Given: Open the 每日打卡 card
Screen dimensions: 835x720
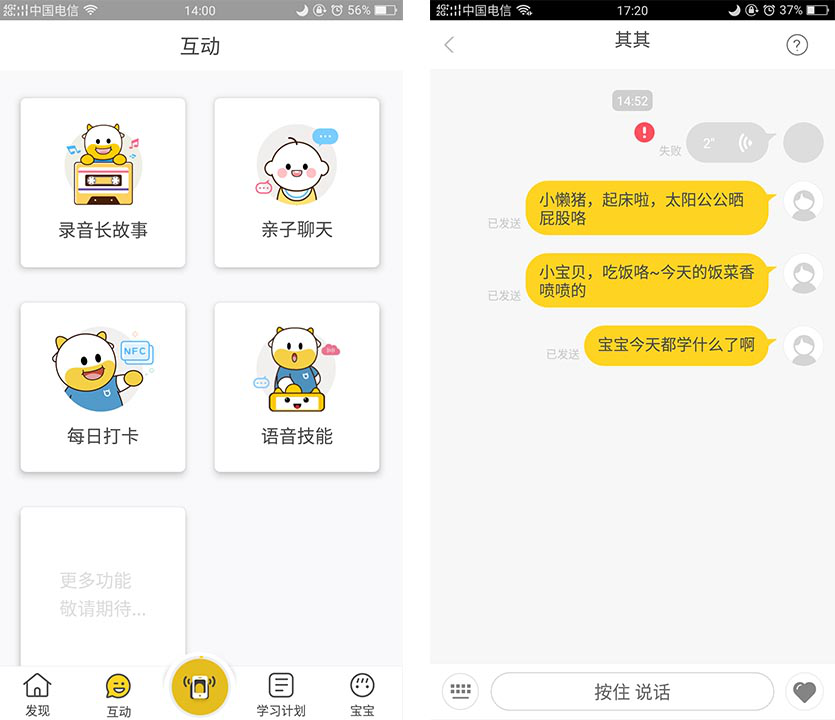Looking at the screenshot, I should point(103,387).
